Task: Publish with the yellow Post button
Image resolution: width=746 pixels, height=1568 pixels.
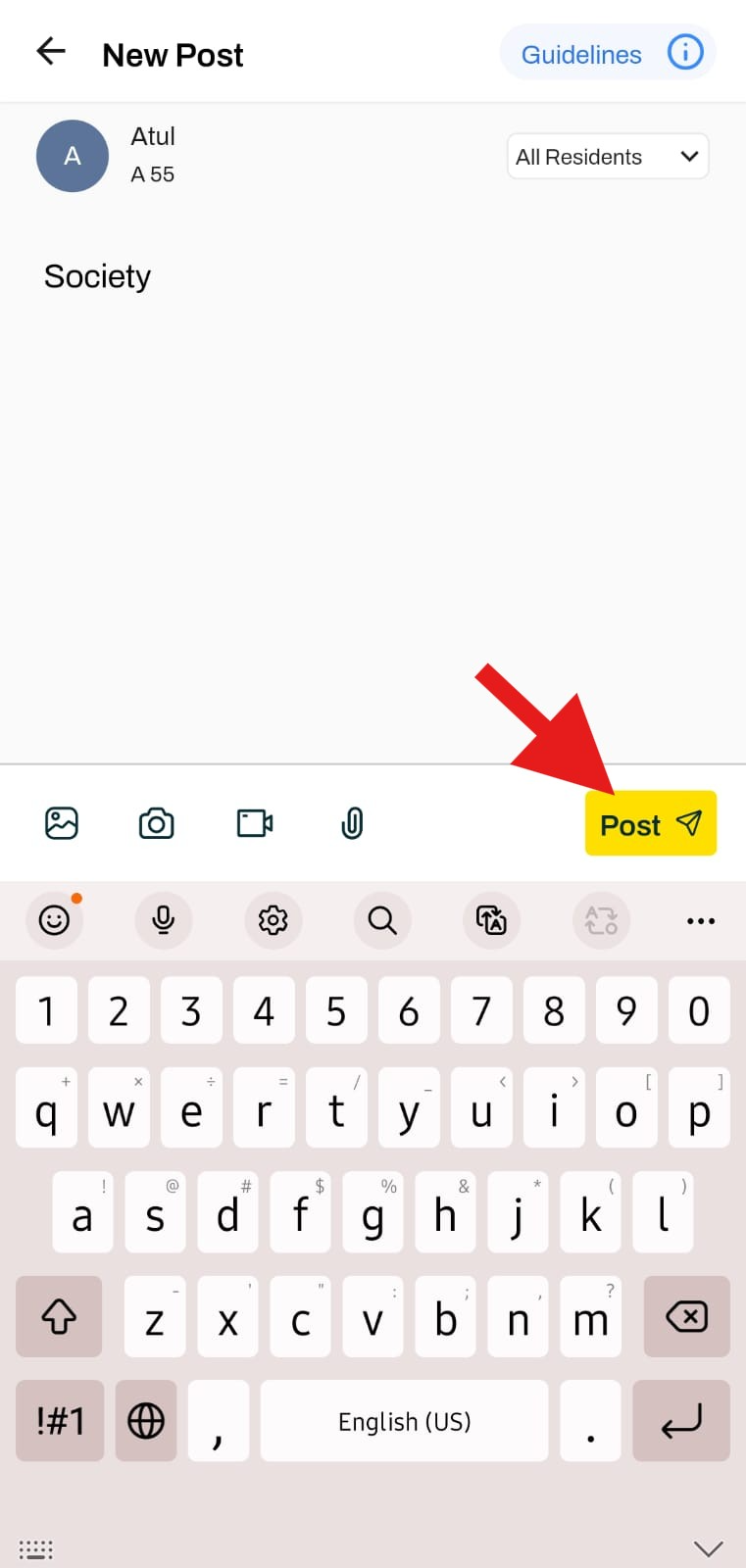Action: (650, 824)
